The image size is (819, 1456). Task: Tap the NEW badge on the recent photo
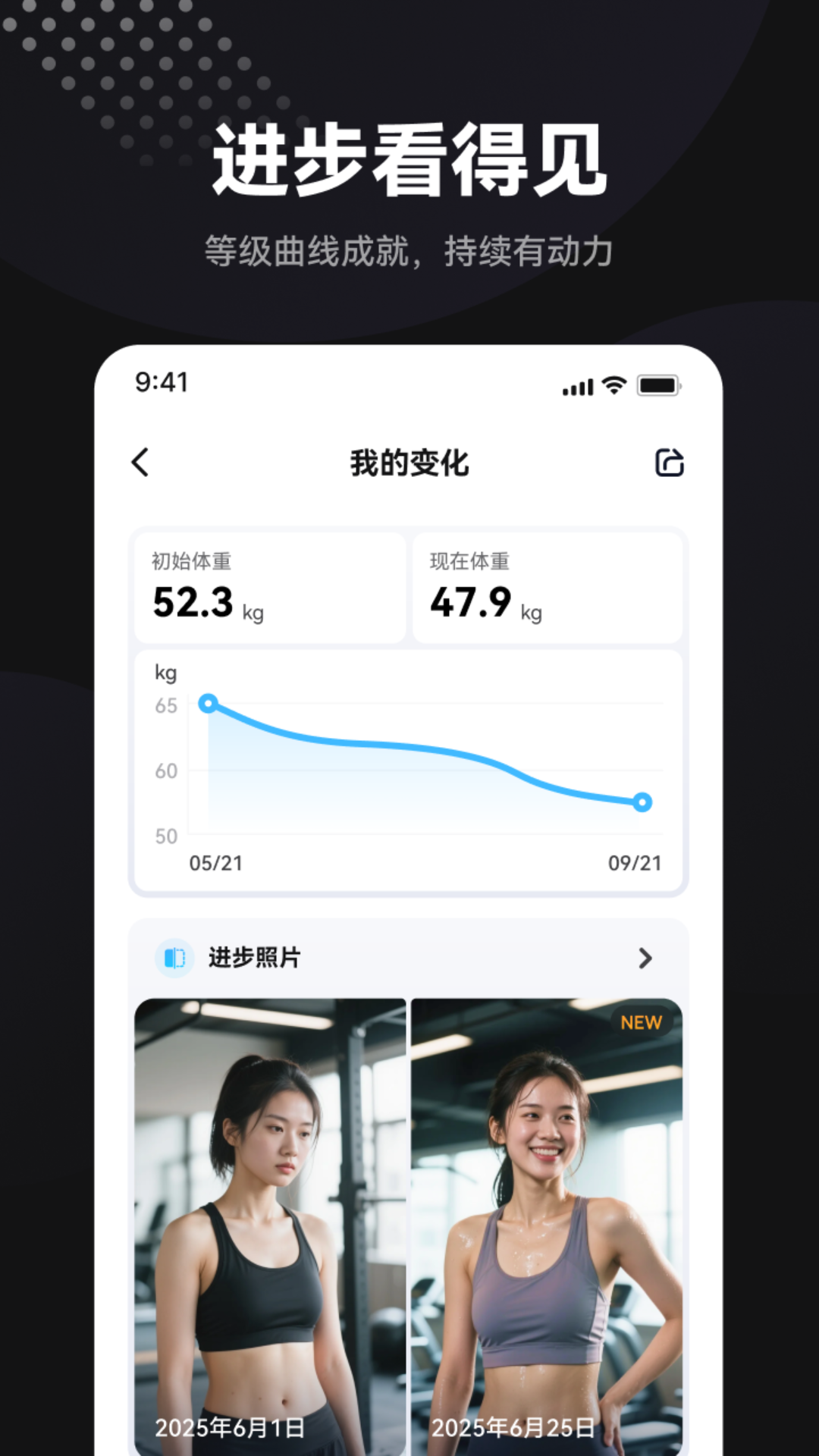click(639, 1022)
